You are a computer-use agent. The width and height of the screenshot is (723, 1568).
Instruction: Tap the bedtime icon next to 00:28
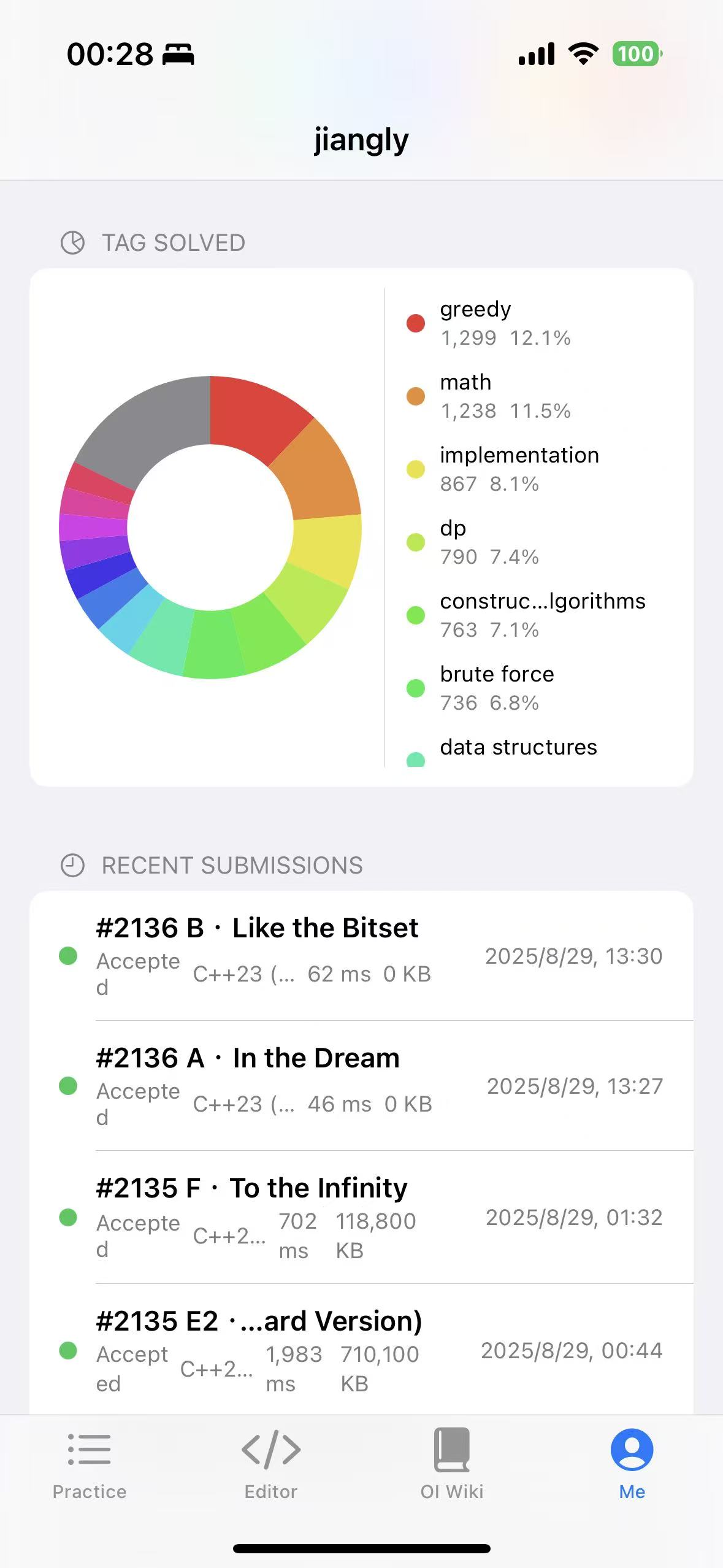point(178,56)
